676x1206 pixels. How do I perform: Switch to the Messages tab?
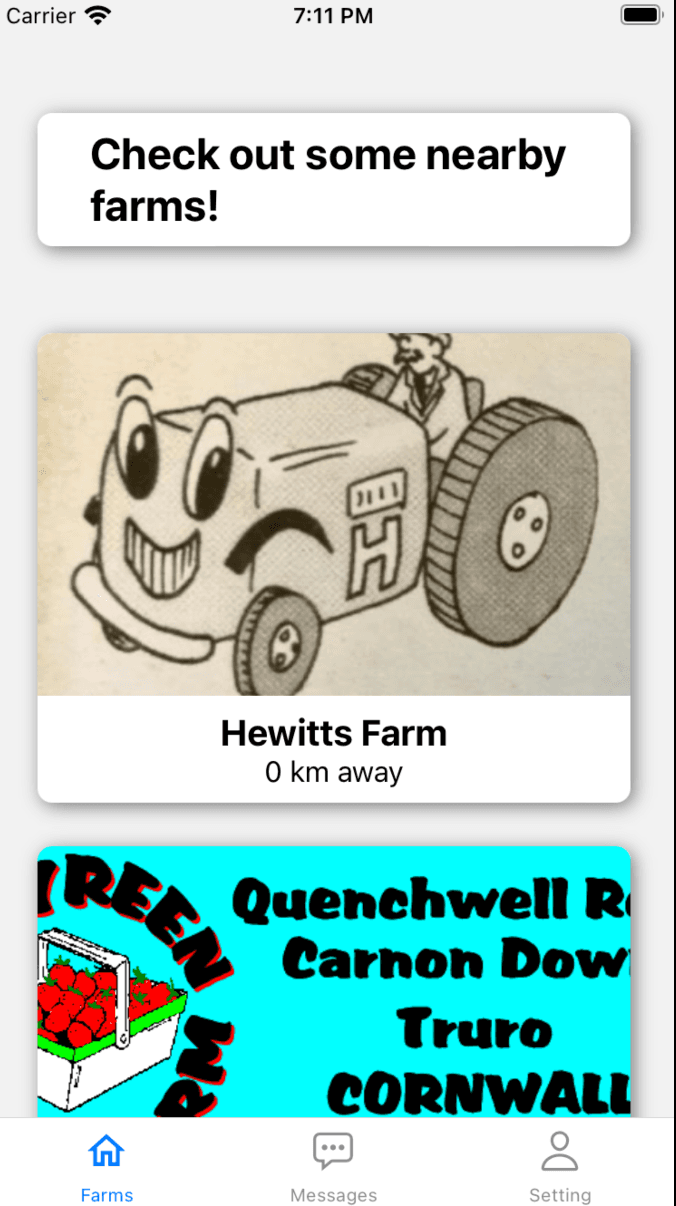click(333, 1166)
